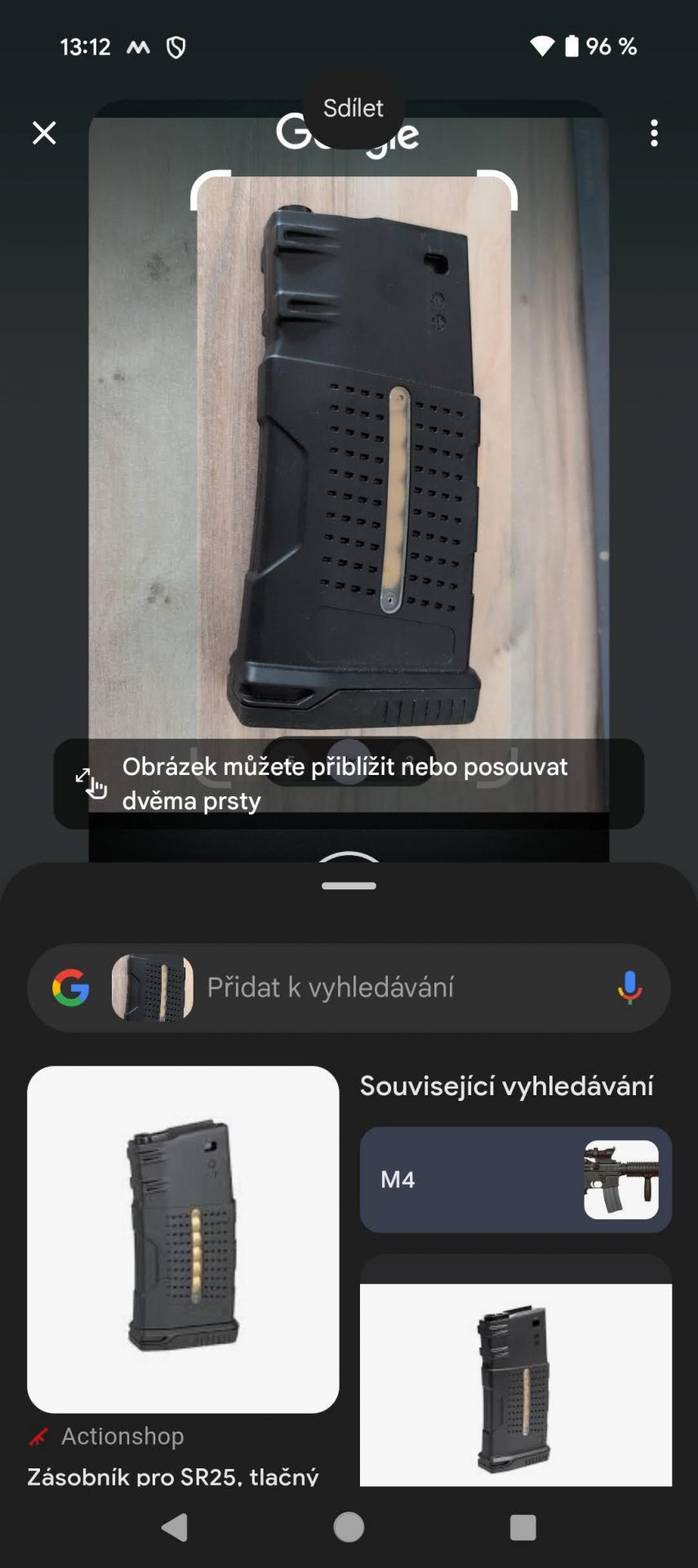Open the magazine result below M4
The height and width of the screenshot is (1568, 698).
(515, 1380)
